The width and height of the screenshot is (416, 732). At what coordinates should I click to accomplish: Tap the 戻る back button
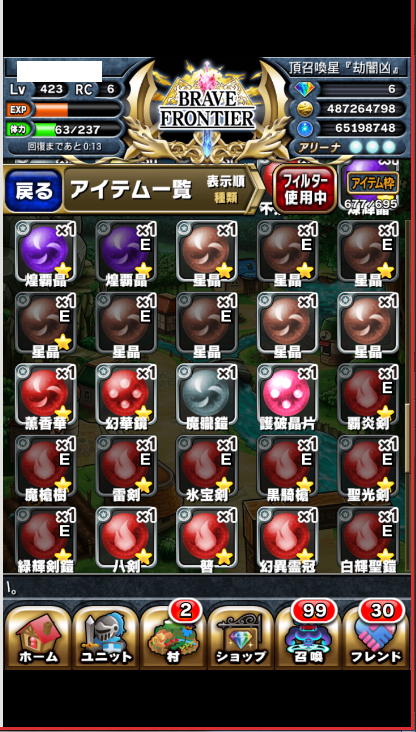point(33,190)
